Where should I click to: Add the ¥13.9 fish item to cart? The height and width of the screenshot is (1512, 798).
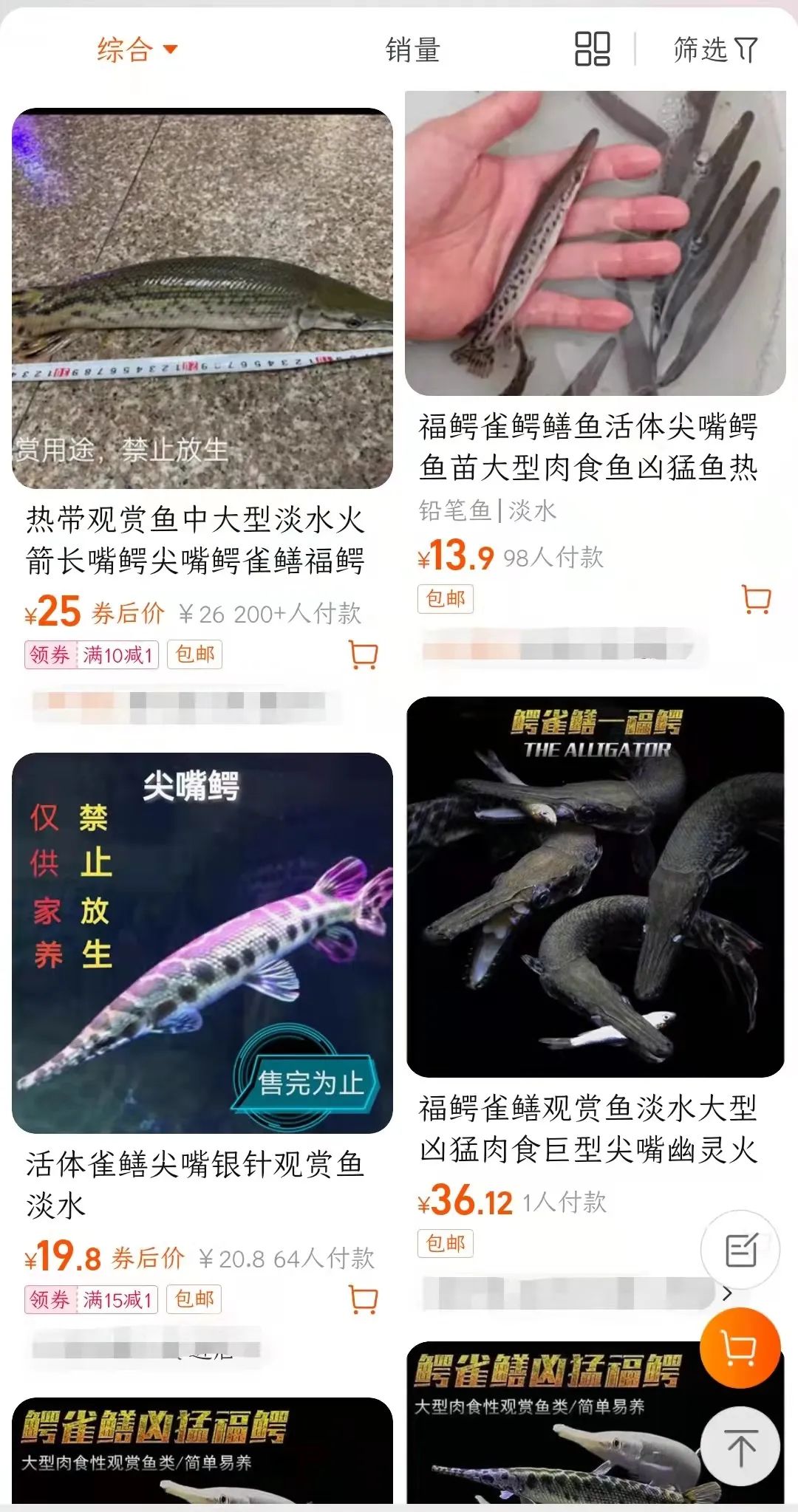(756, 599)
